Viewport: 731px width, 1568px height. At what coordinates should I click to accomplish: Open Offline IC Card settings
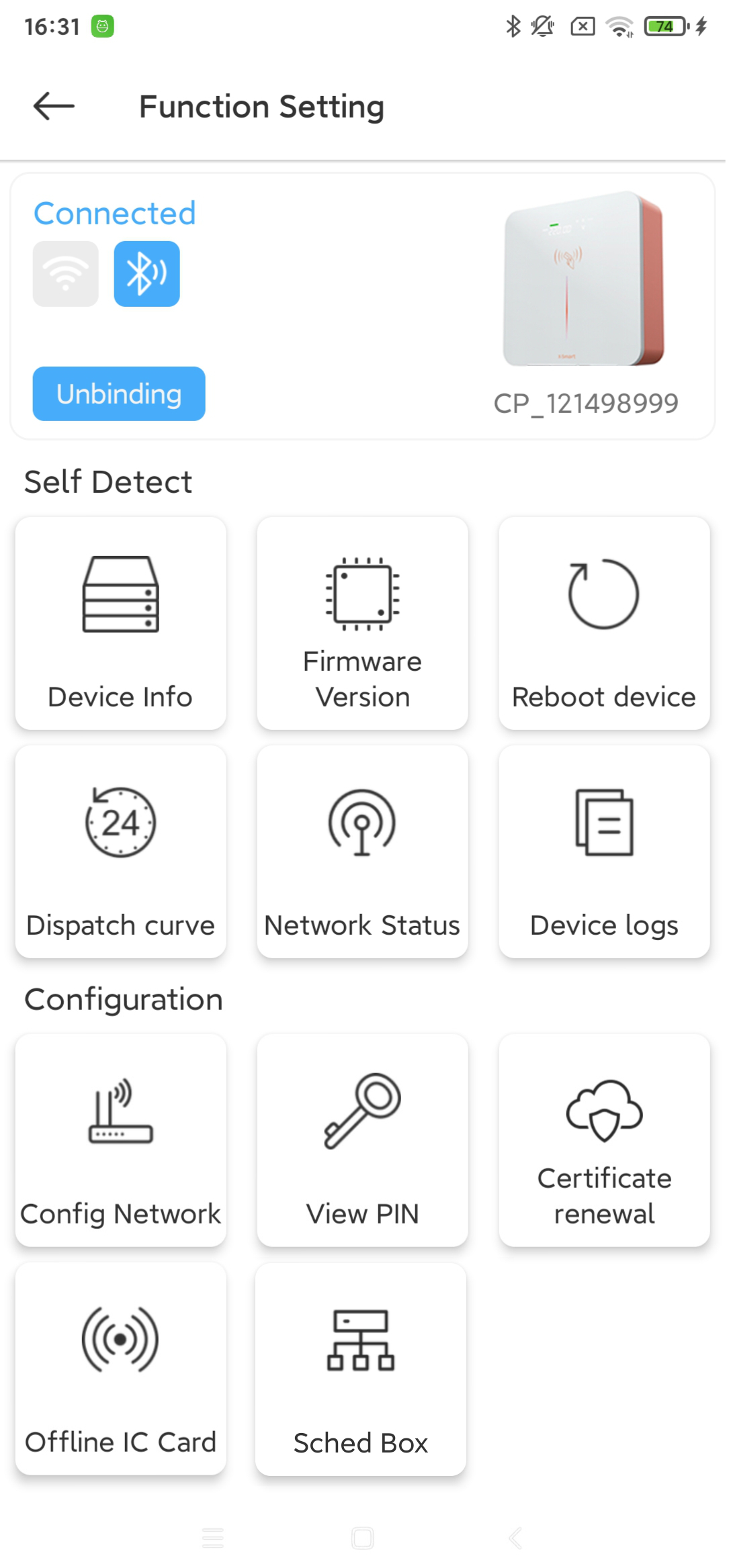121,1369
